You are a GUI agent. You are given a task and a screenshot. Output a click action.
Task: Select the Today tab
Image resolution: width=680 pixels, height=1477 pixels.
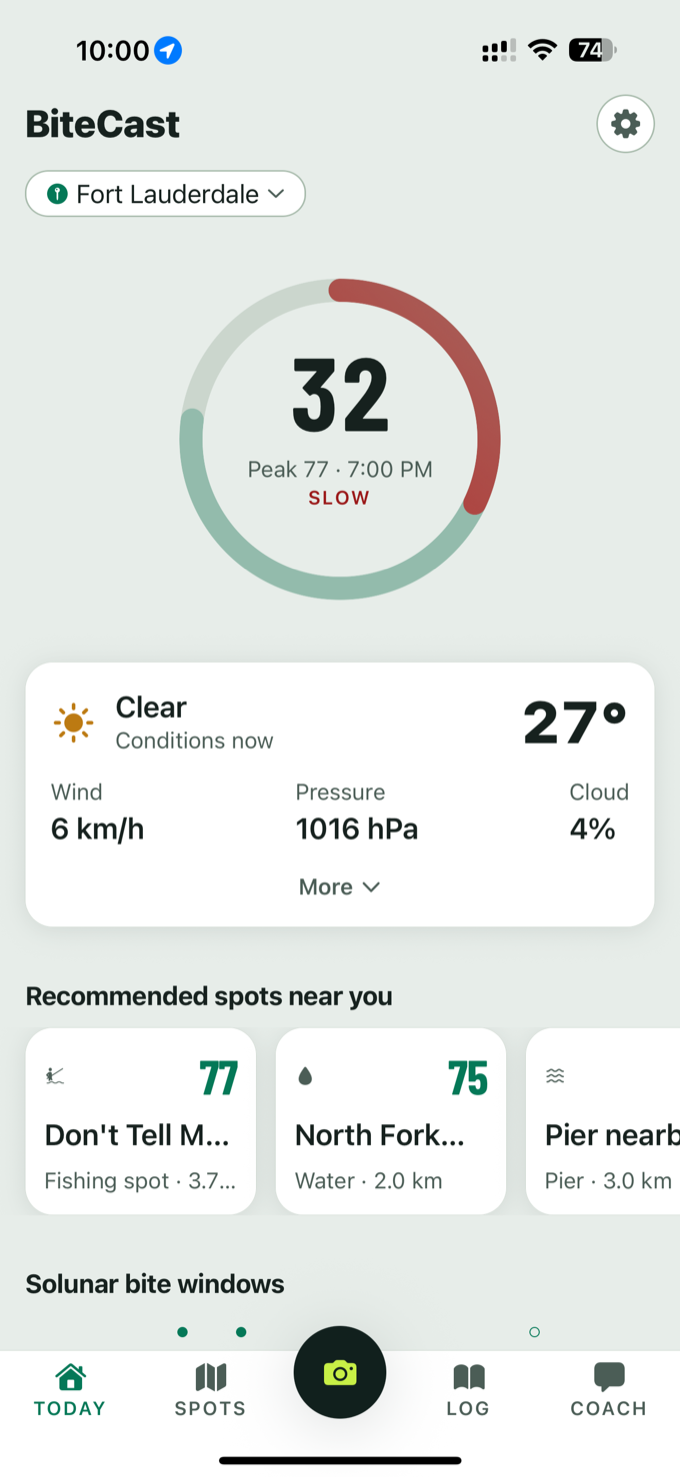point(70,1390)
